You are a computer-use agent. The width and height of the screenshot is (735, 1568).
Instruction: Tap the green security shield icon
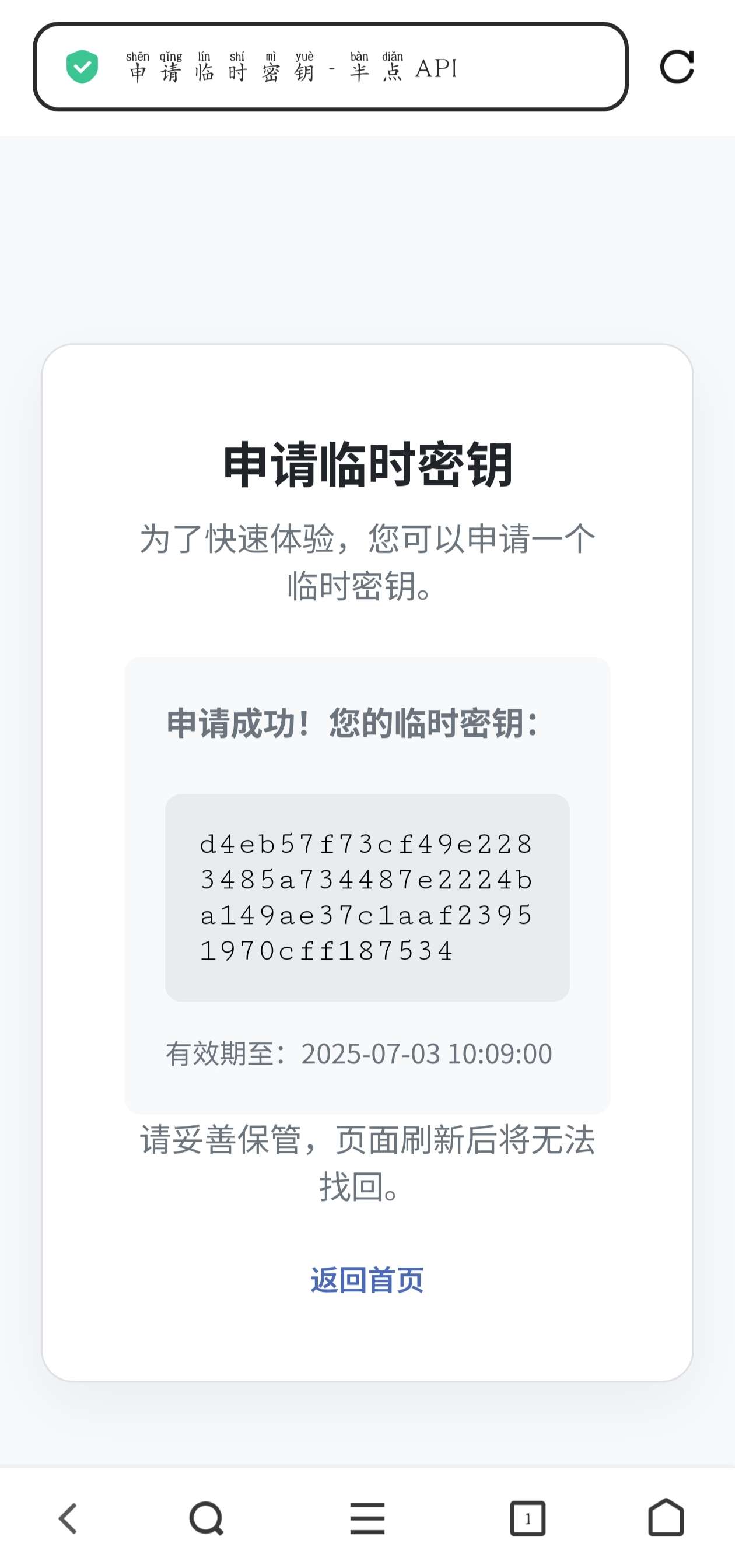pos(83,67)
